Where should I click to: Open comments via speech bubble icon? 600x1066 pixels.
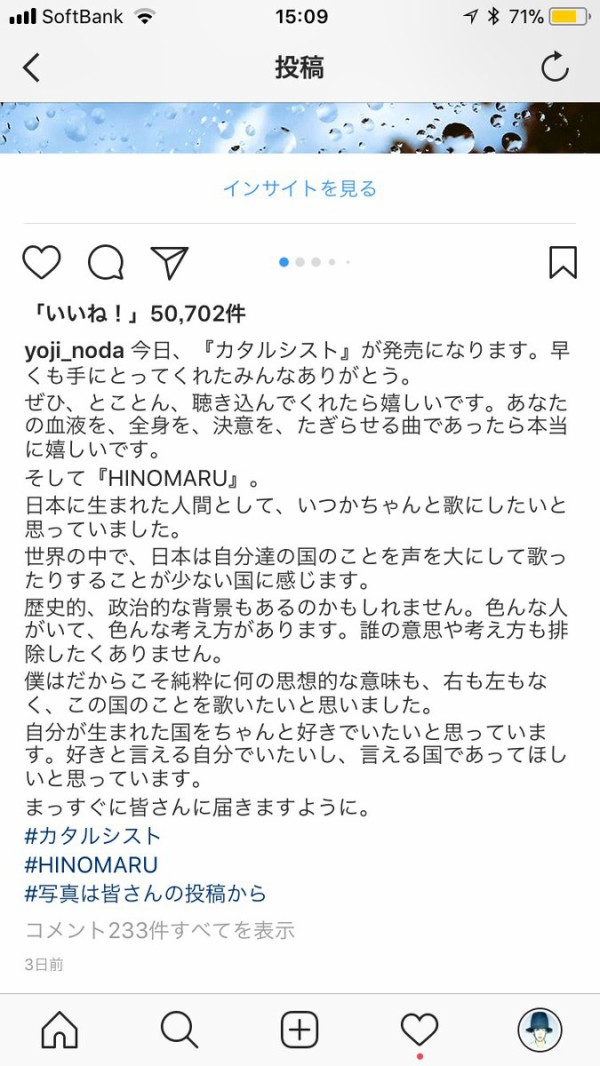pyautogui.click(x=106, y=262)
